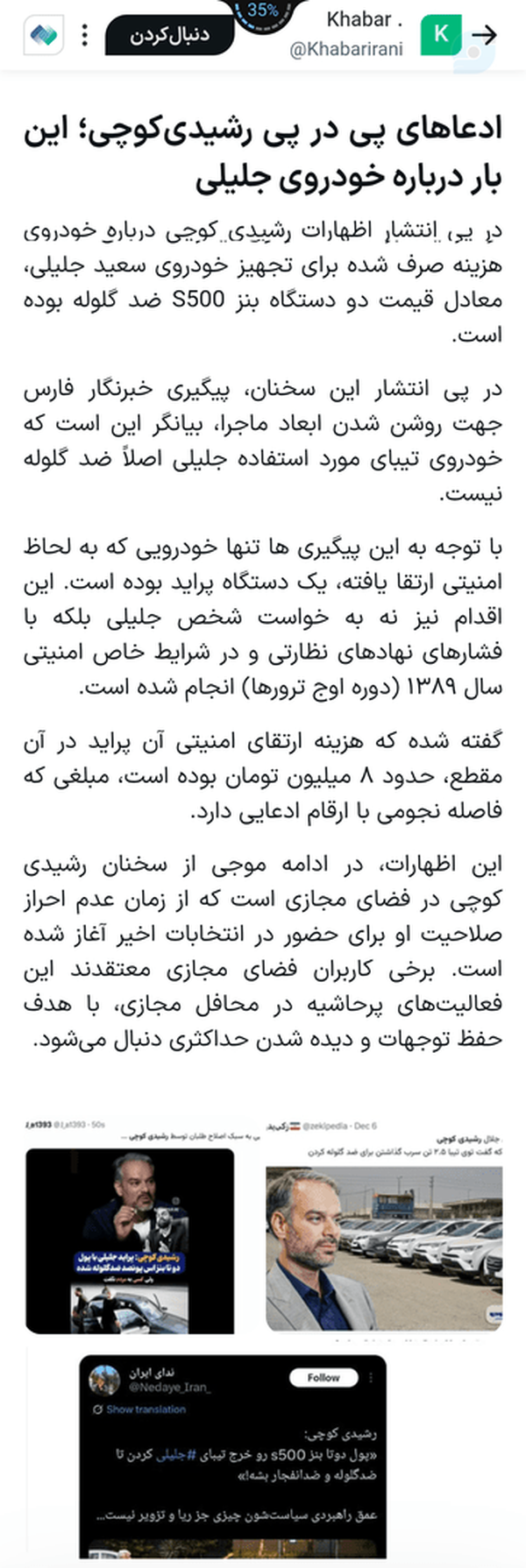Follow Khabar with the دنبال‌کردن button

pos(170,36)
